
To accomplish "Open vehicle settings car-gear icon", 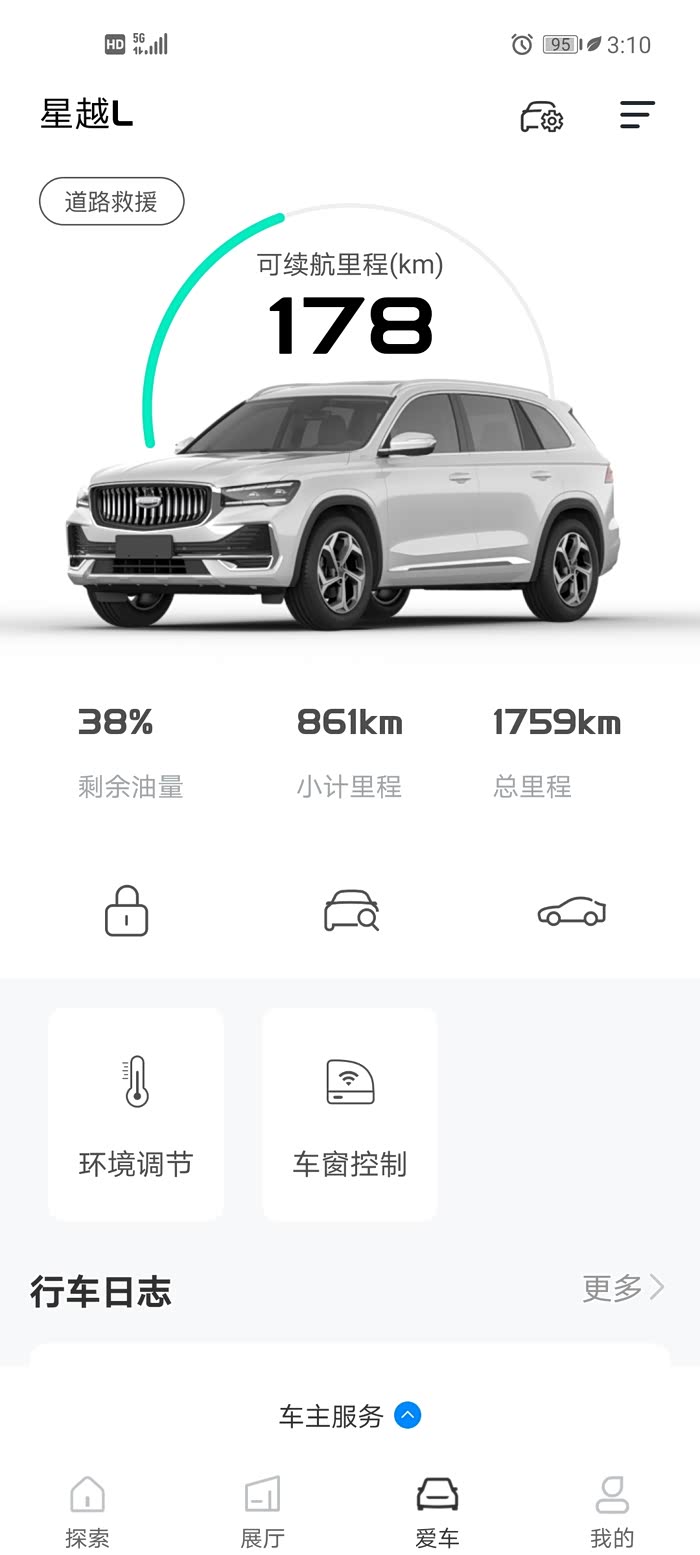I will [x=542, y=116].
